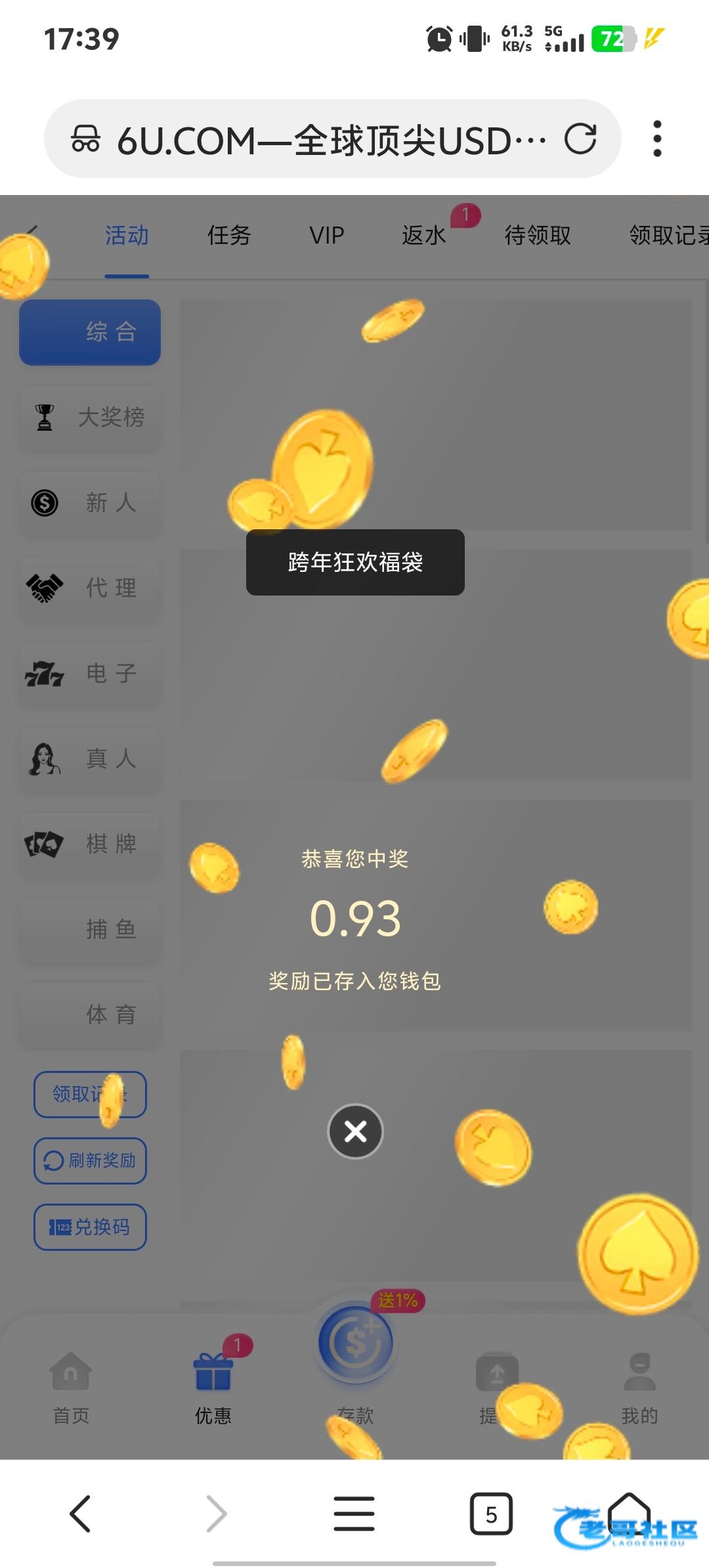Close the prize popup with the X button

pos(355,1131)
